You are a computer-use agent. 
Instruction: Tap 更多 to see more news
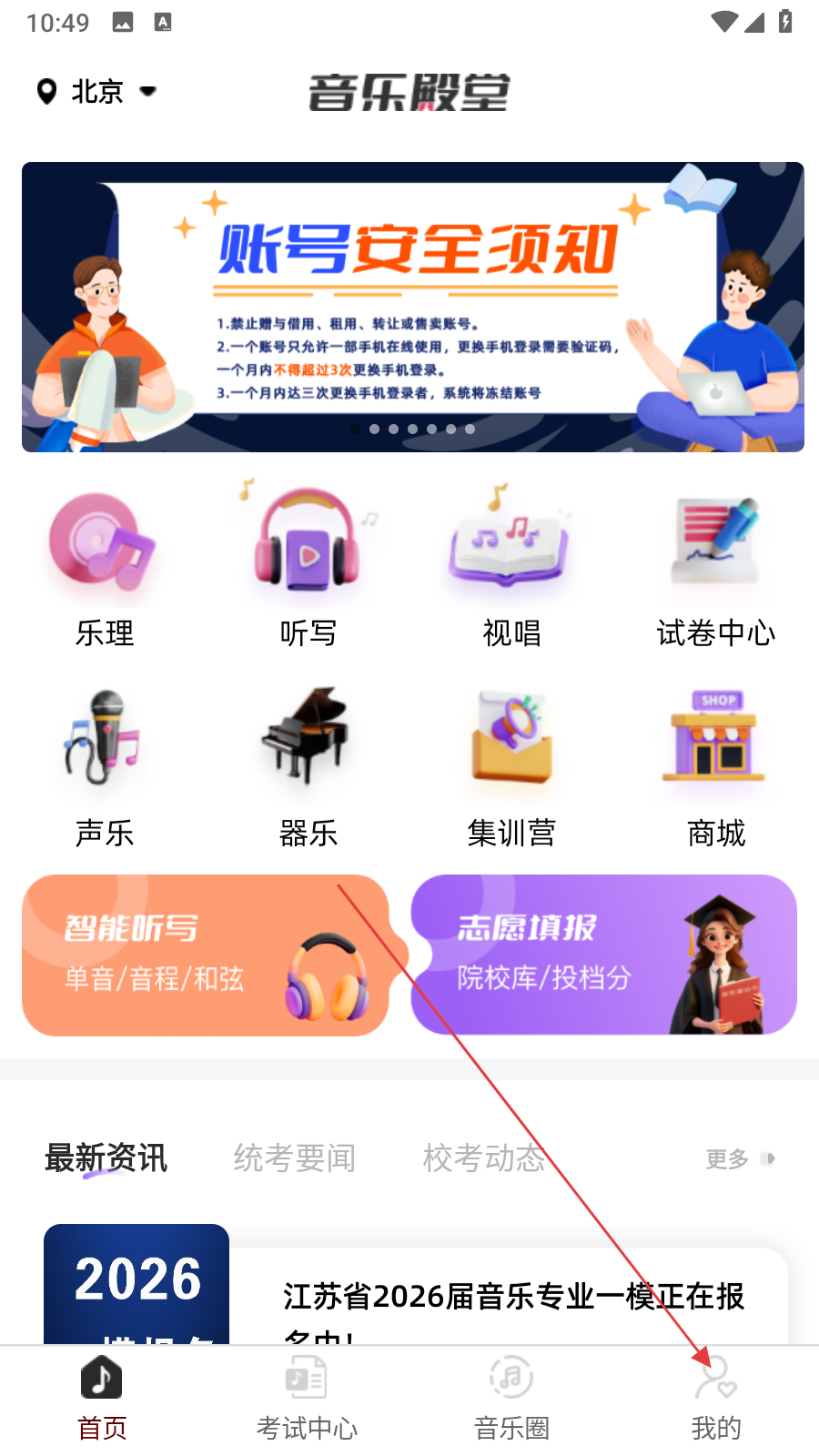[739, 1158]
